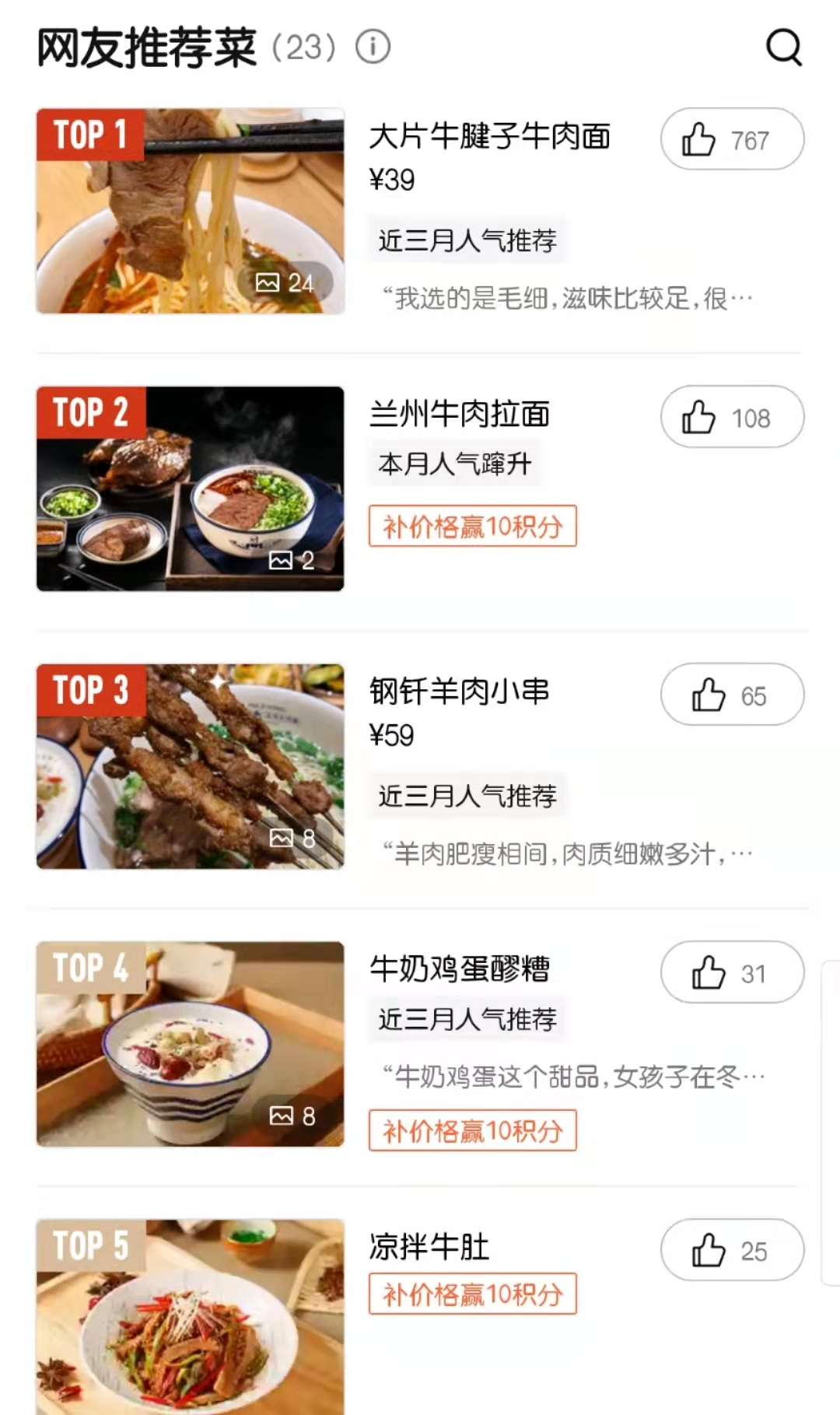Screen dimensions: 840x1415
Task: Open search for recommended dishes
Action: coord(783,47)
